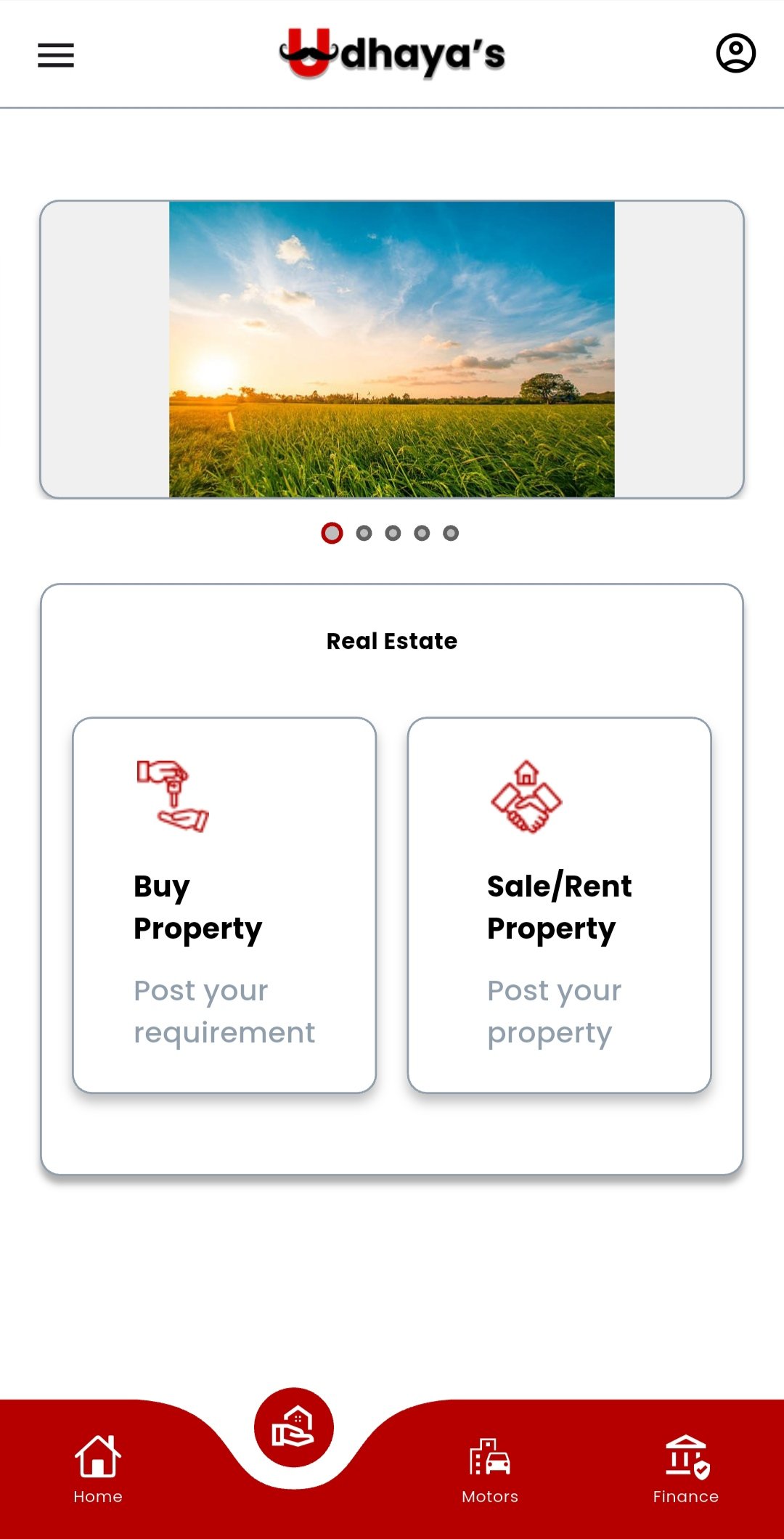Open the hamburger drawer menu
784x1539 pixels.
56,55
